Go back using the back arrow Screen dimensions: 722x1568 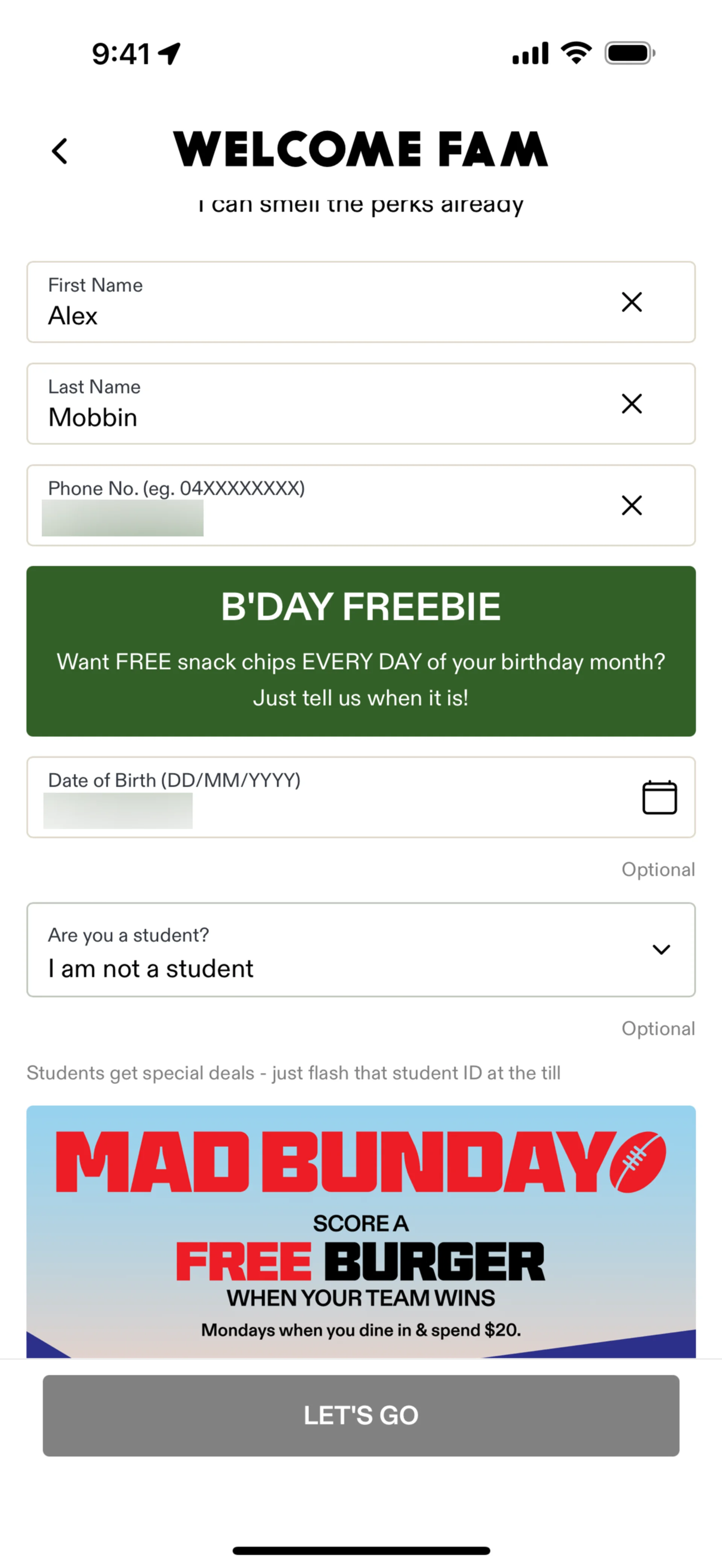60,151
